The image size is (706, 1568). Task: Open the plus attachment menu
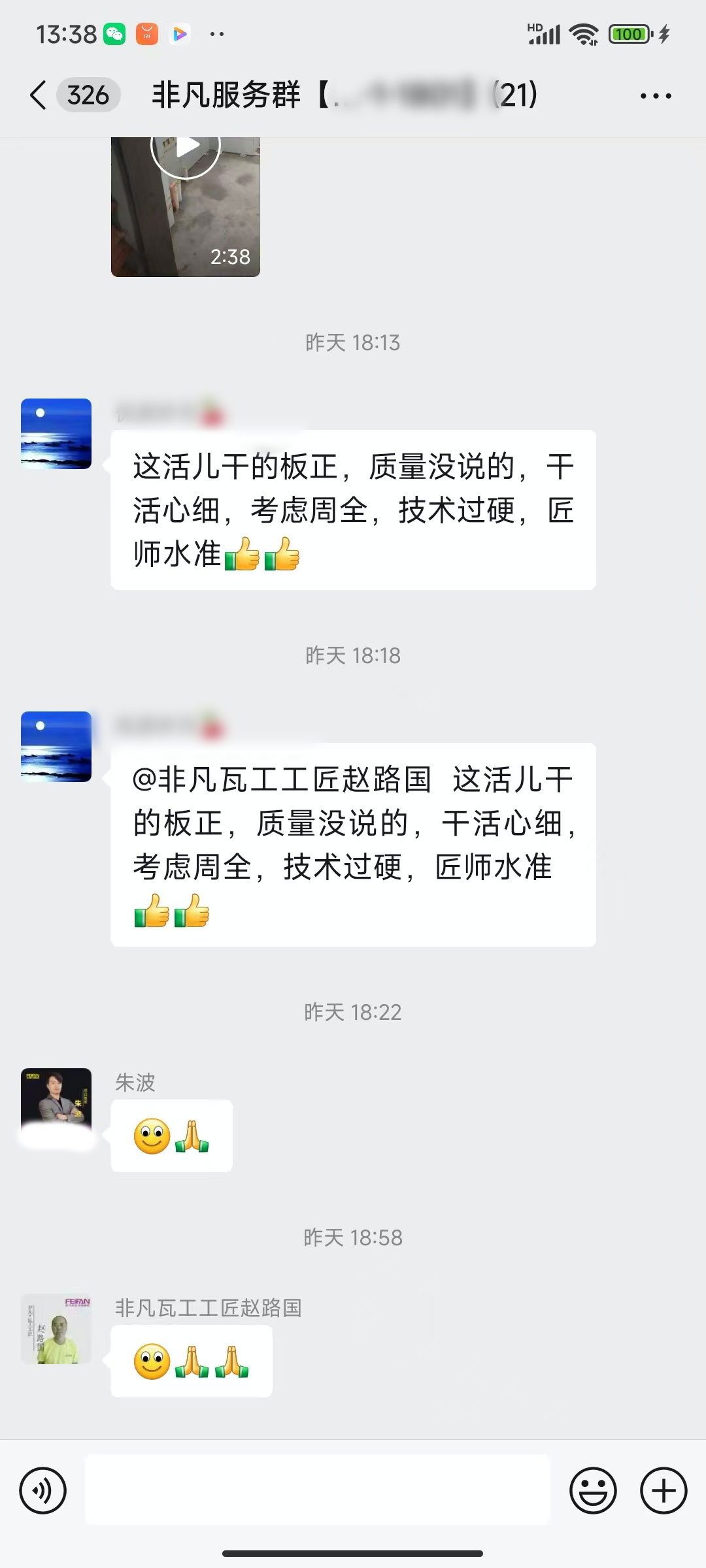tap(664, 1490)
